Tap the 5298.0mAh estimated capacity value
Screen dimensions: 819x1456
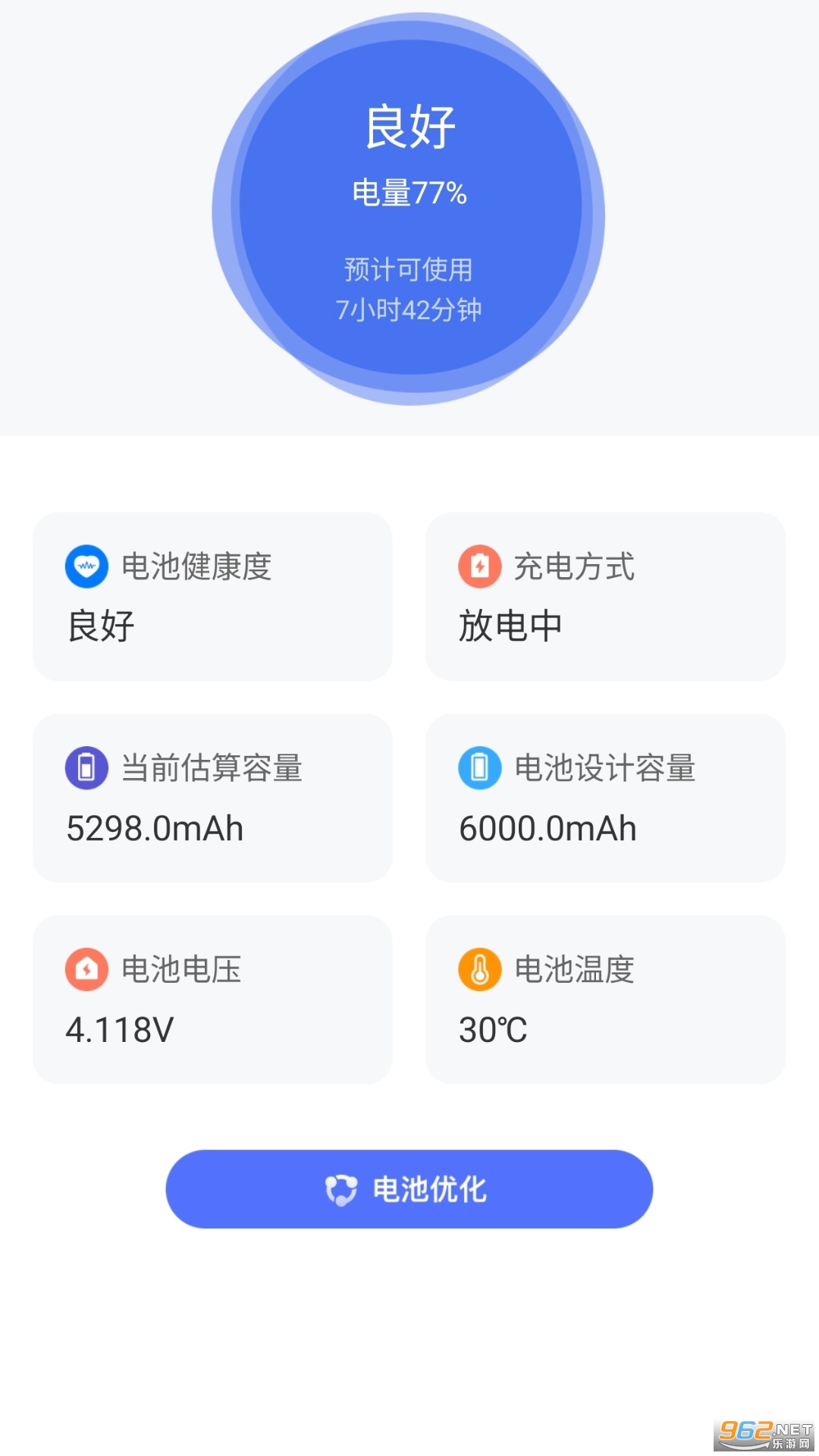154,828
